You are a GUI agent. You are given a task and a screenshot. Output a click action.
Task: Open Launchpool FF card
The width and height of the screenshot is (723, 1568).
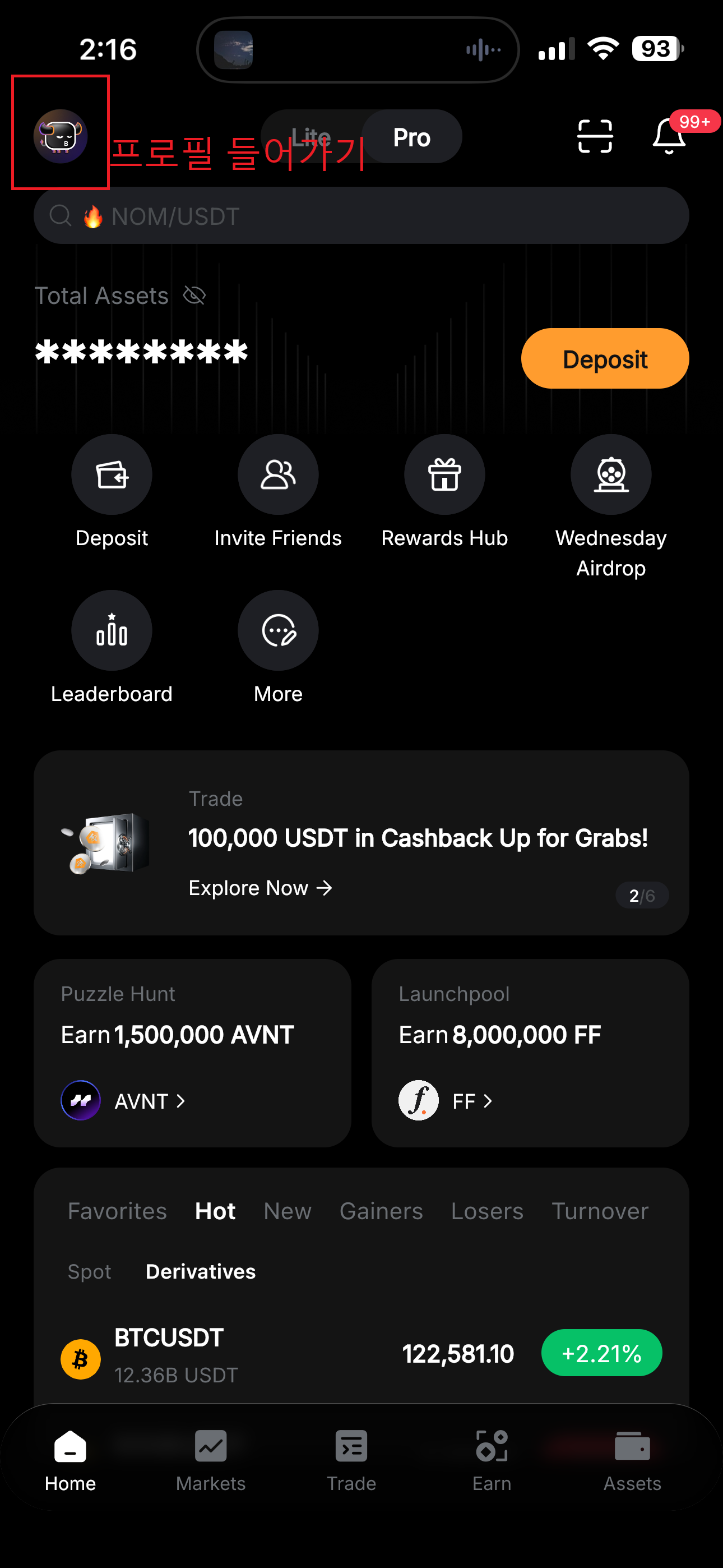tap(530, 1053)
